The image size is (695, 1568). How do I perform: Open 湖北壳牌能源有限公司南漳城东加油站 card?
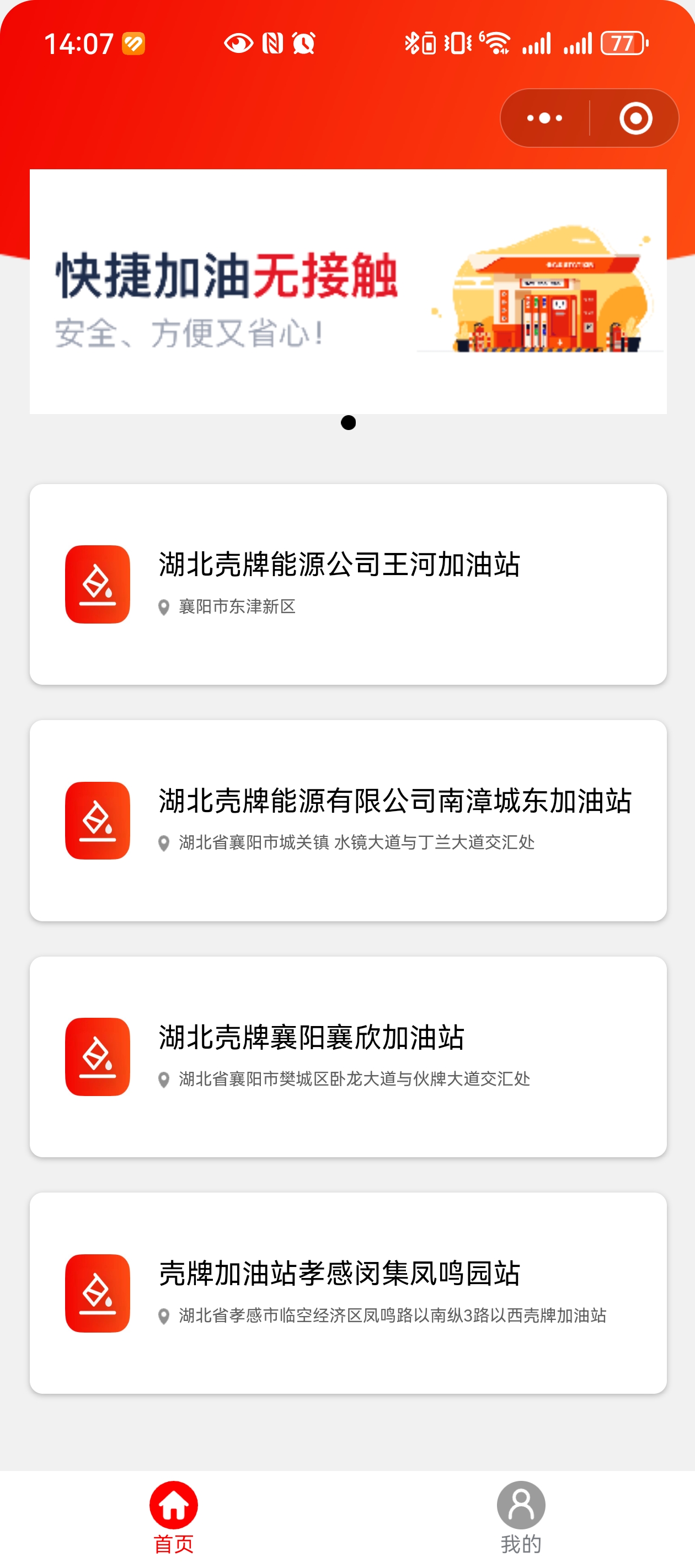pos(348,820)
